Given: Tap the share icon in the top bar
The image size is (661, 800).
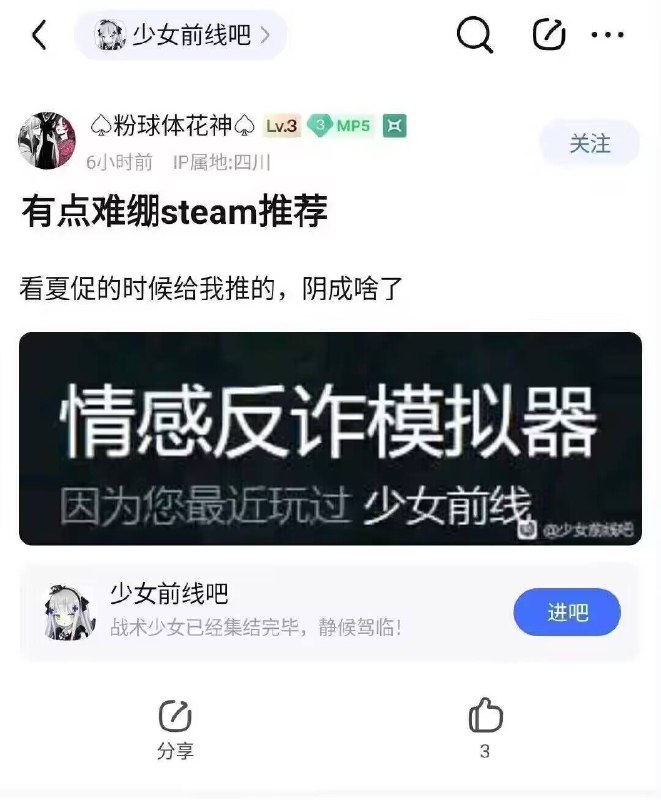Looking at the screenshot, I should click(x=548, y=36).
